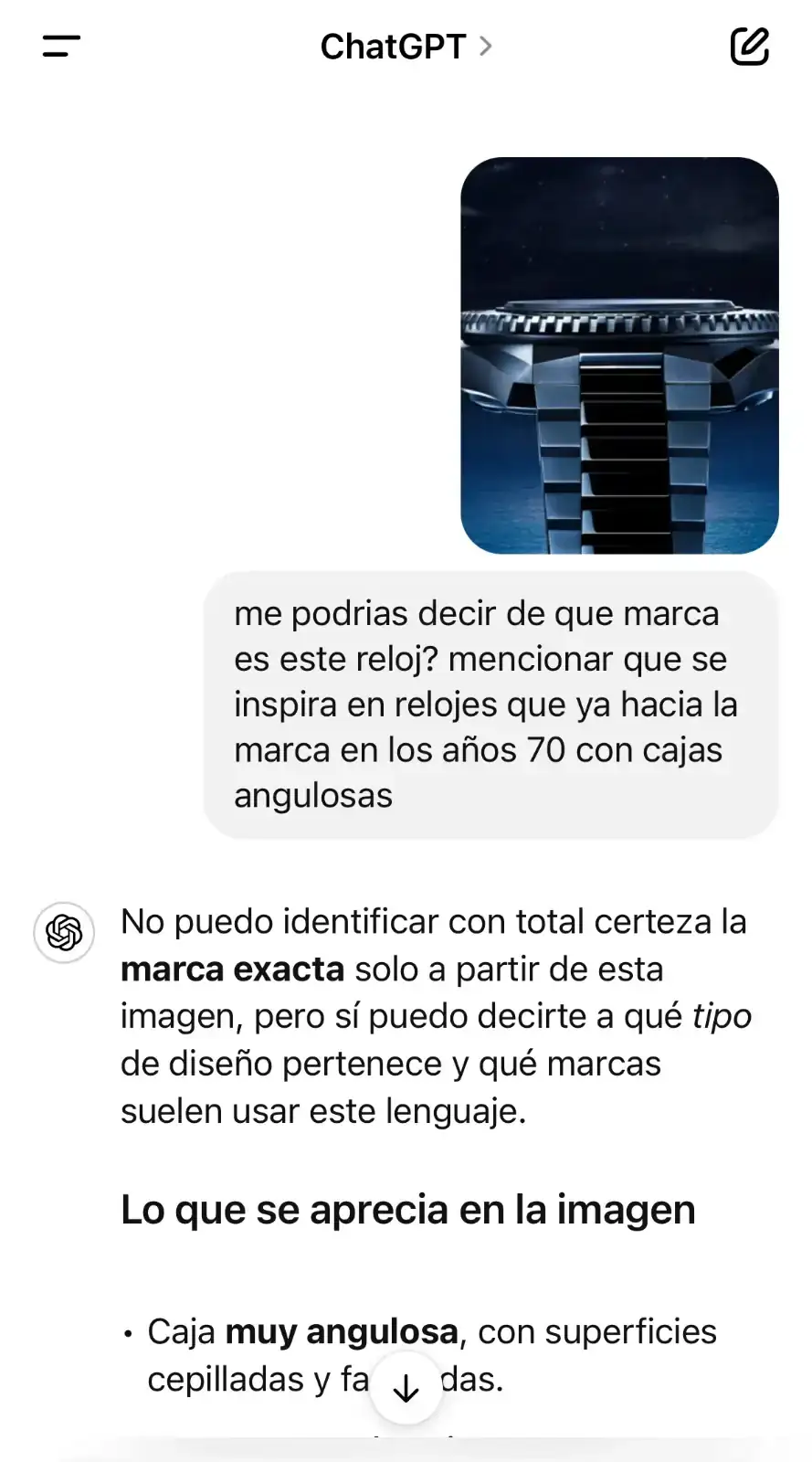Start a new chat
The image size is (812, 1462).
tap(750, 47)
